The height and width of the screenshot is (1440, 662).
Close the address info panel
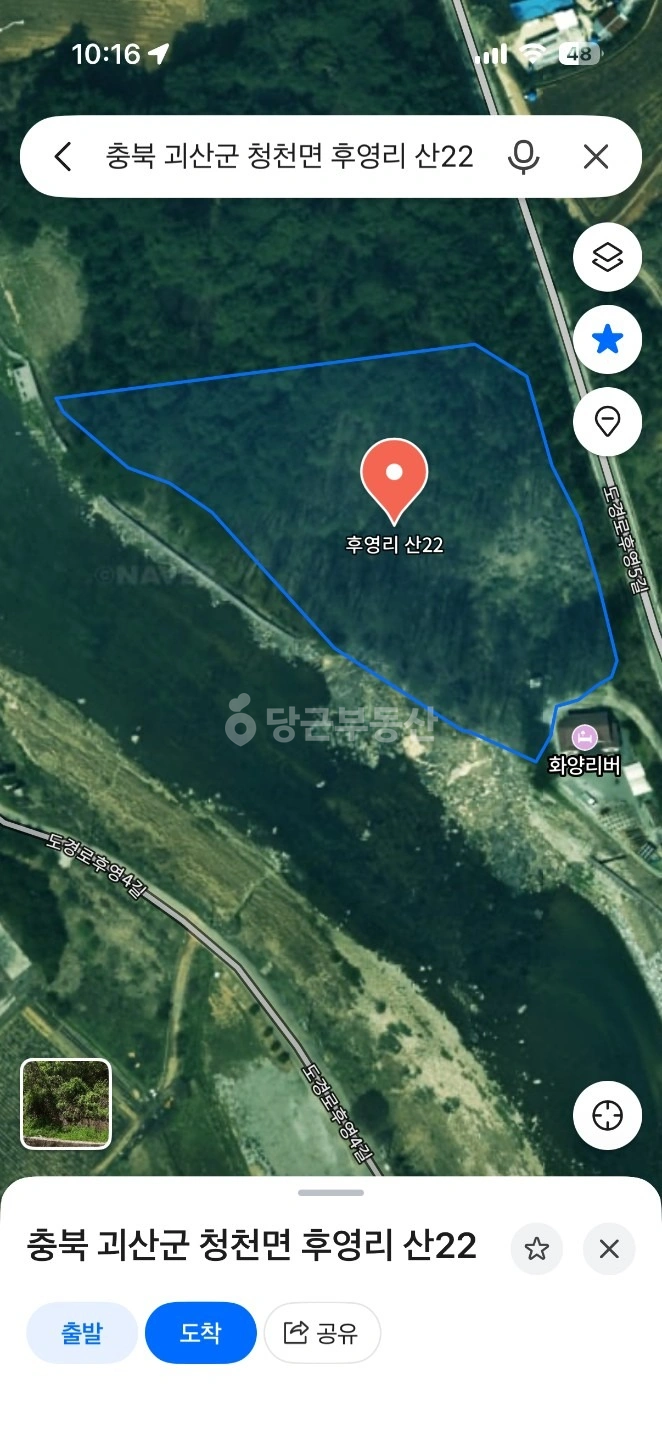click(x=609, y=1249)
